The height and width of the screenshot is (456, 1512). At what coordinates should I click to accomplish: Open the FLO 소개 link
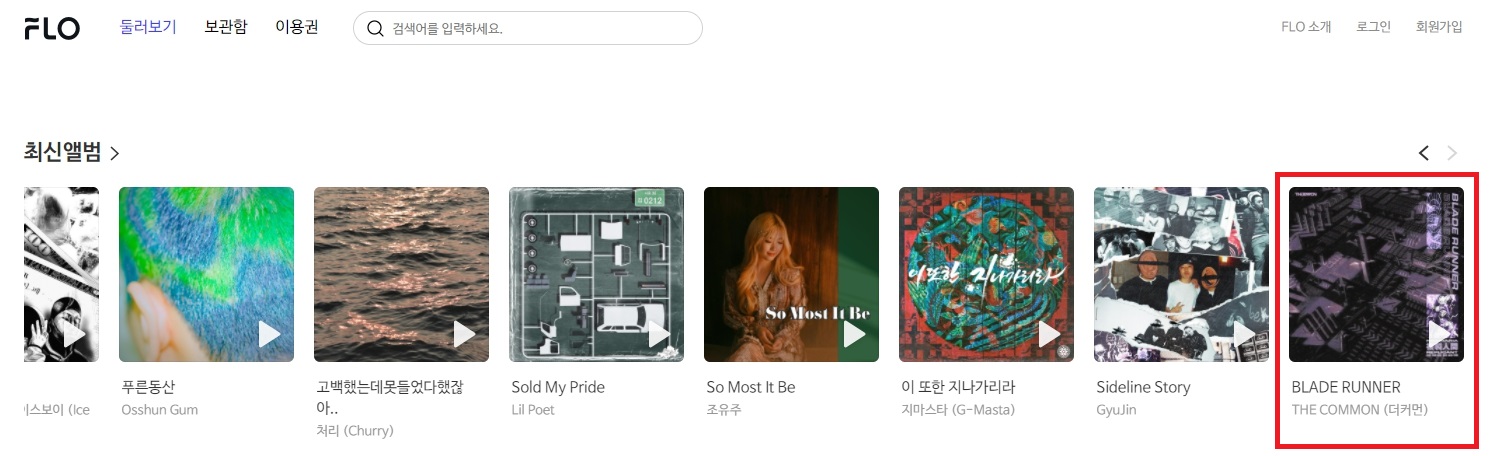point(1306,28)
